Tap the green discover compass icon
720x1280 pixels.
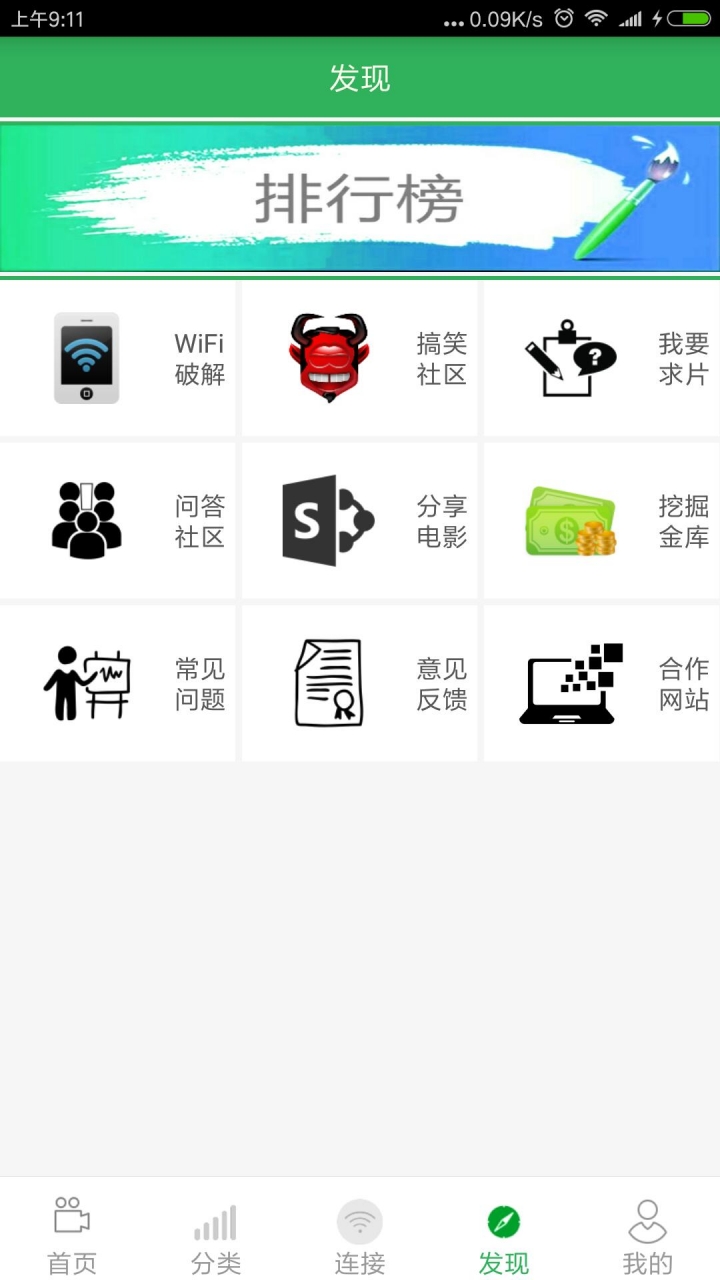pos(503,1219)
